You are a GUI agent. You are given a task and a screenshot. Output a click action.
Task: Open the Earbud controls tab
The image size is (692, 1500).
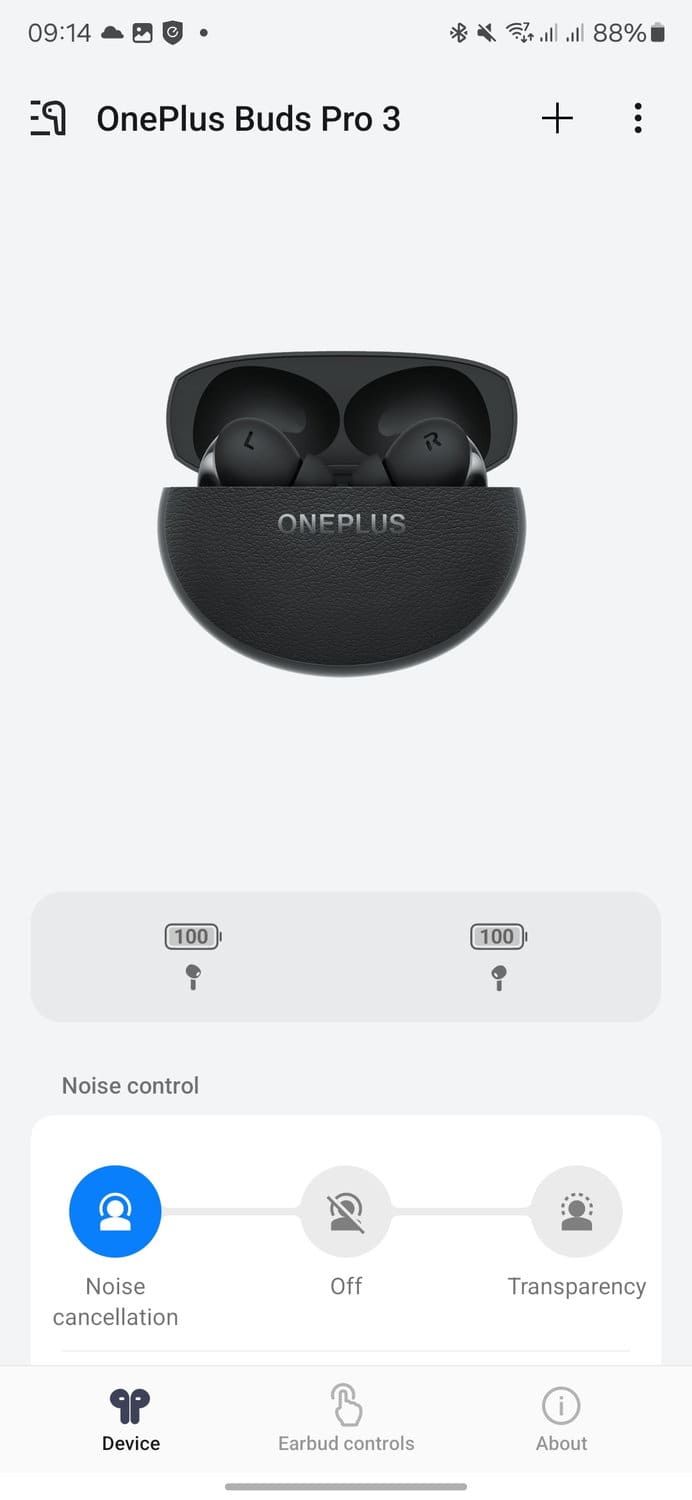click(x=346, y=1420)
